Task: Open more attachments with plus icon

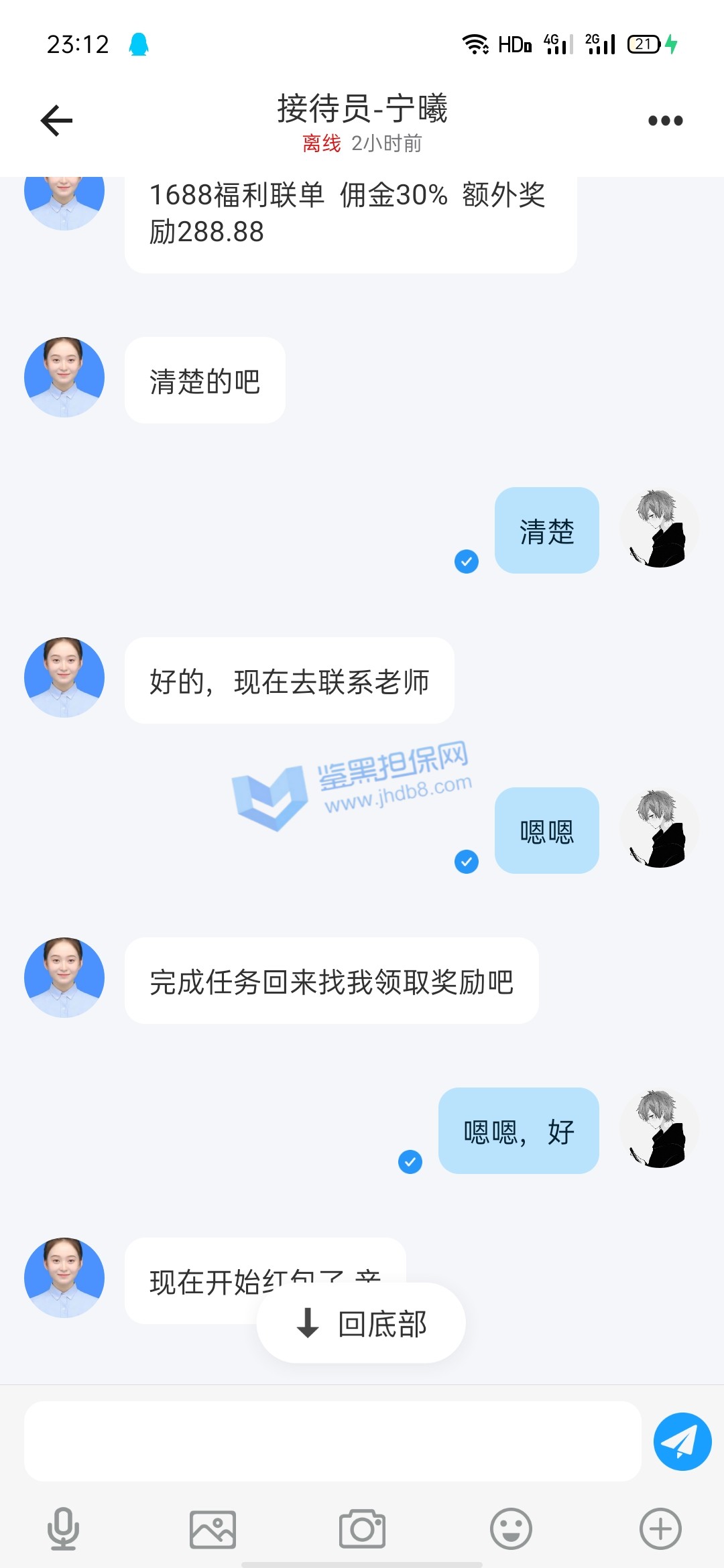Action: click(660, 1529)
